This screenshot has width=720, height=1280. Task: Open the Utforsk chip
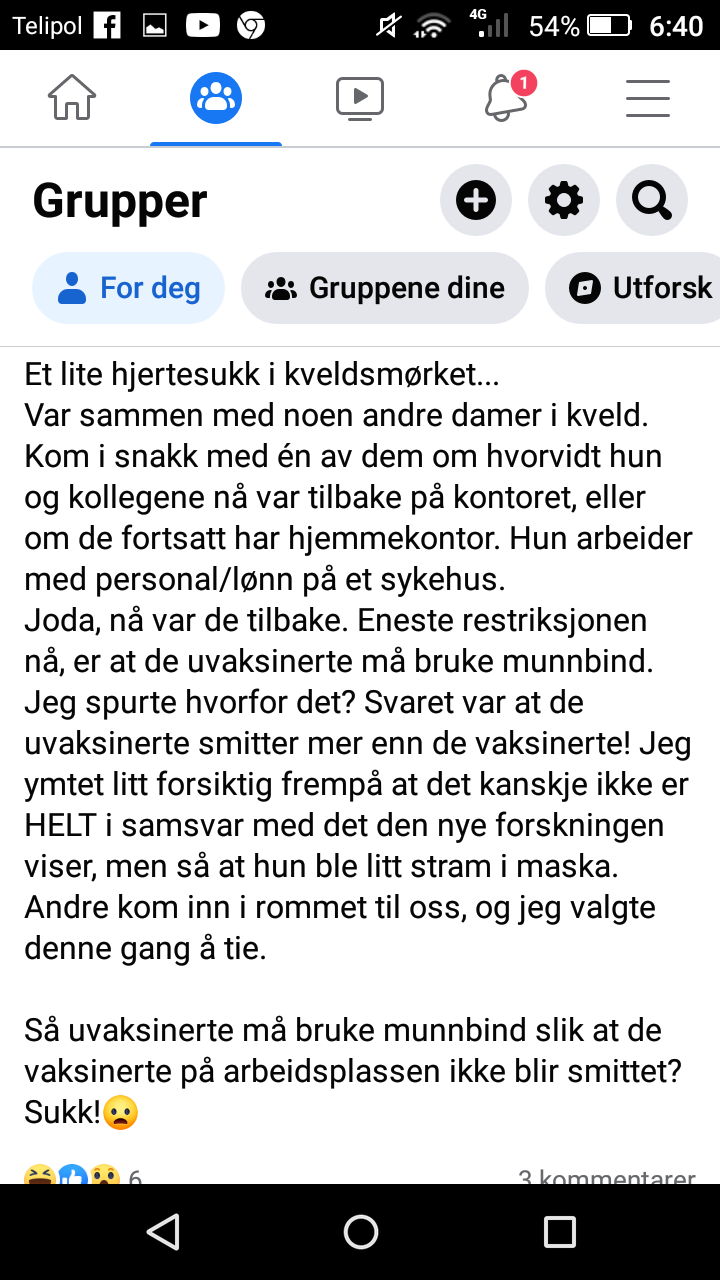(x=633, y=288)
